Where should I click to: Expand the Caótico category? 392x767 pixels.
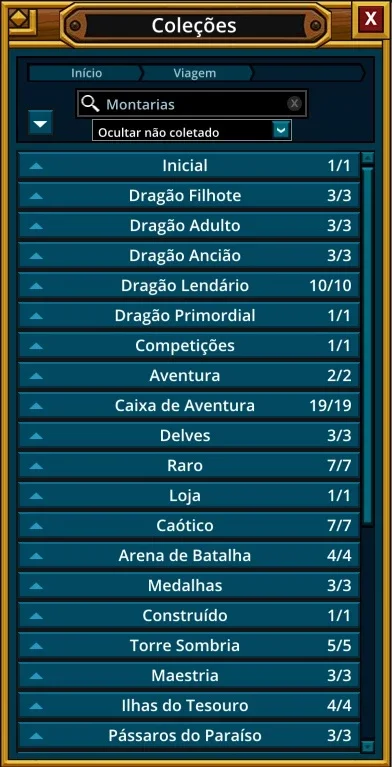point(189,526)
